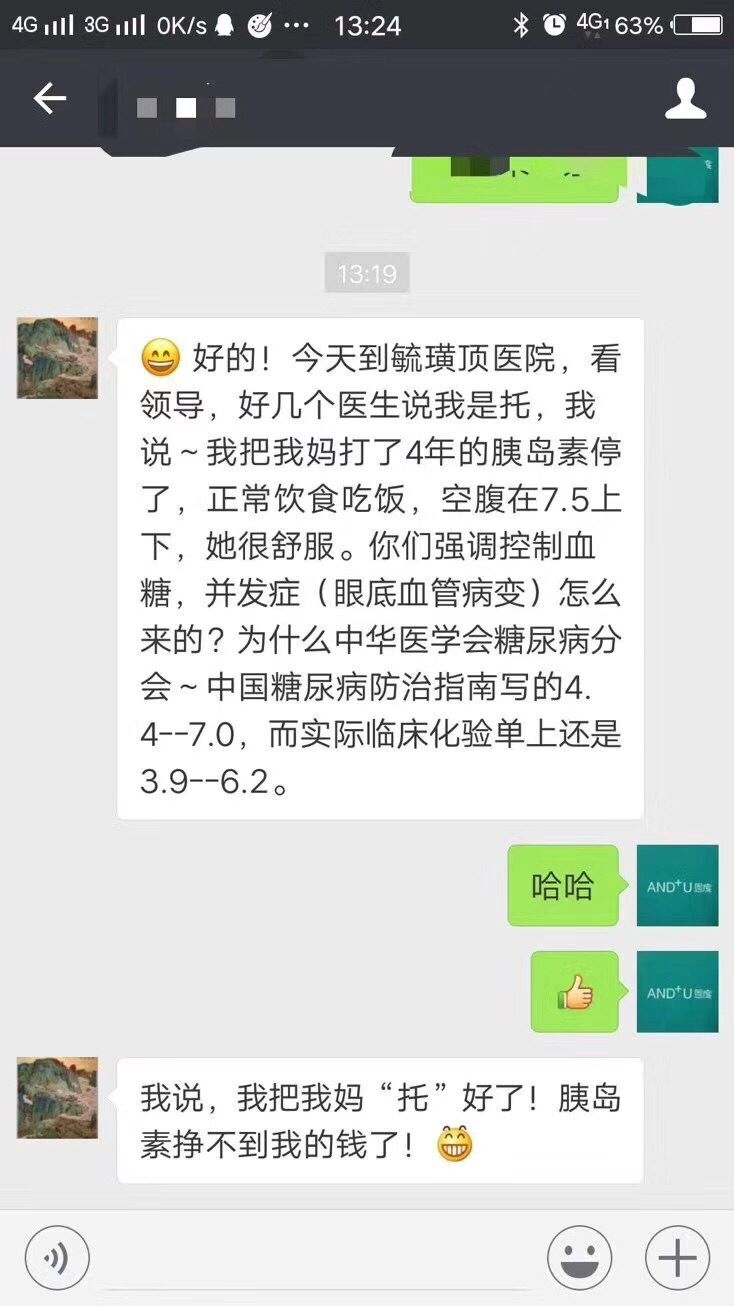734x1306 pixels.
Task: View own AND+U avatar beside 哈哈
Action: (x=677, y=885)
